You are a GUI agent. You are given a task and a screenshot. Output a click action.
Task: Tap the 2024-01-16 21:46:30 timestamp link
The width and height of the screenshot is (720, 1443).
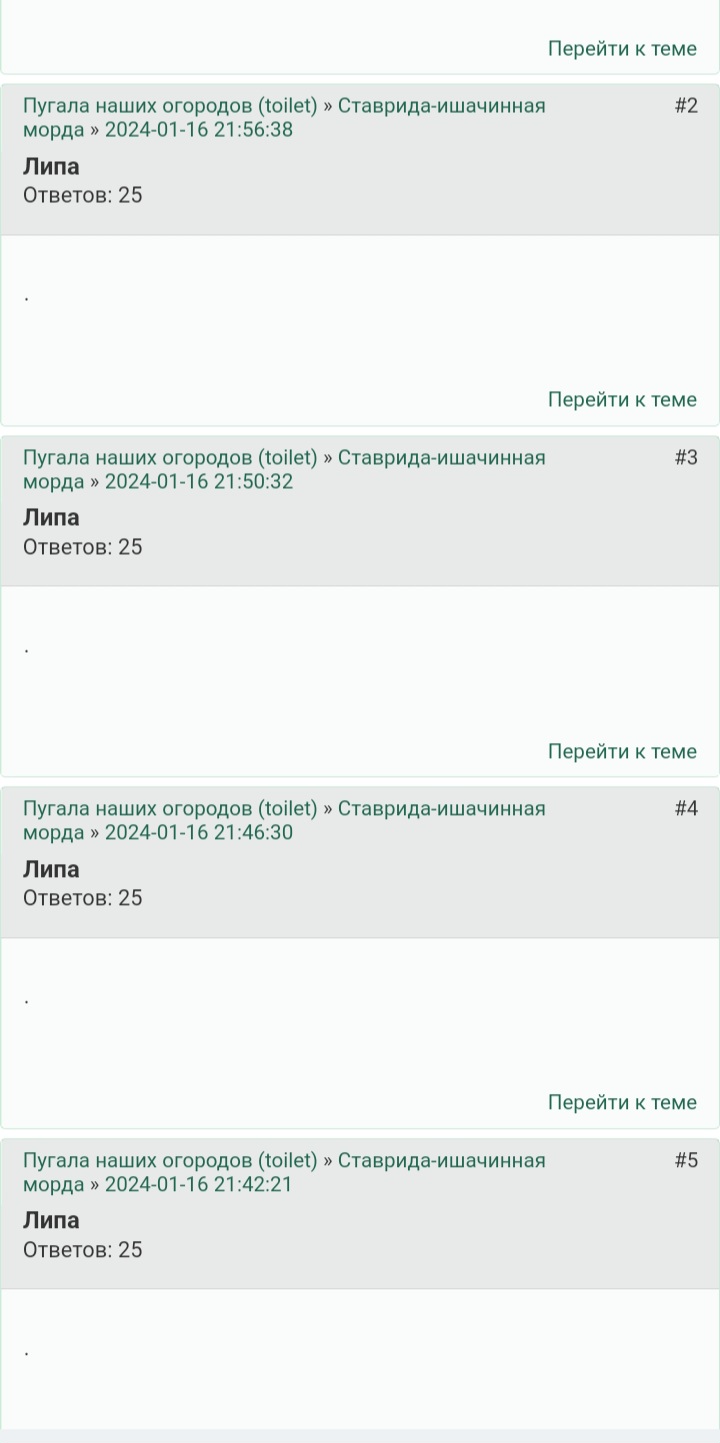pos(199,832)
